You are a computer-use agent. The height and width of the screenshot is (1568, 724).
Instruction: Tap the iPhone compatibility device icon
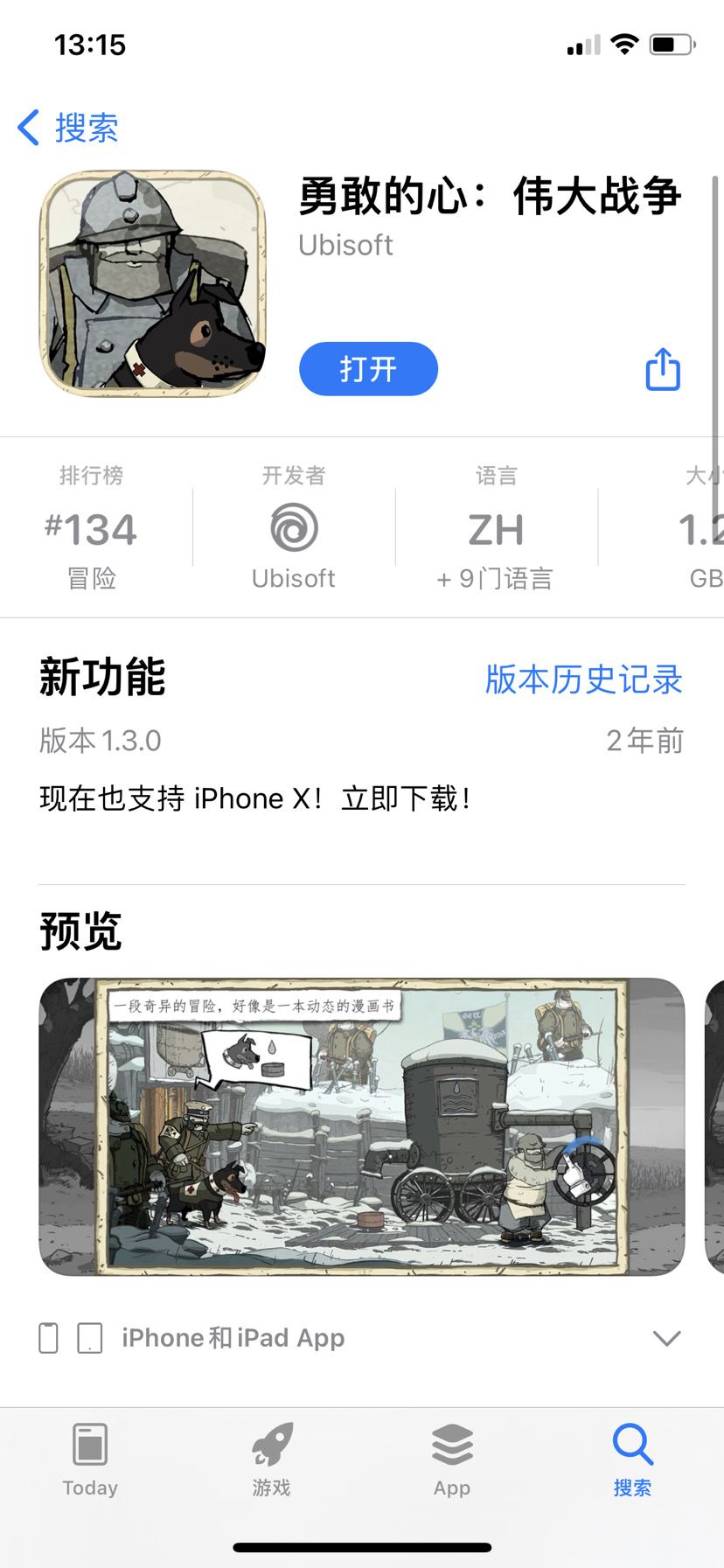tap(48, 1337)
